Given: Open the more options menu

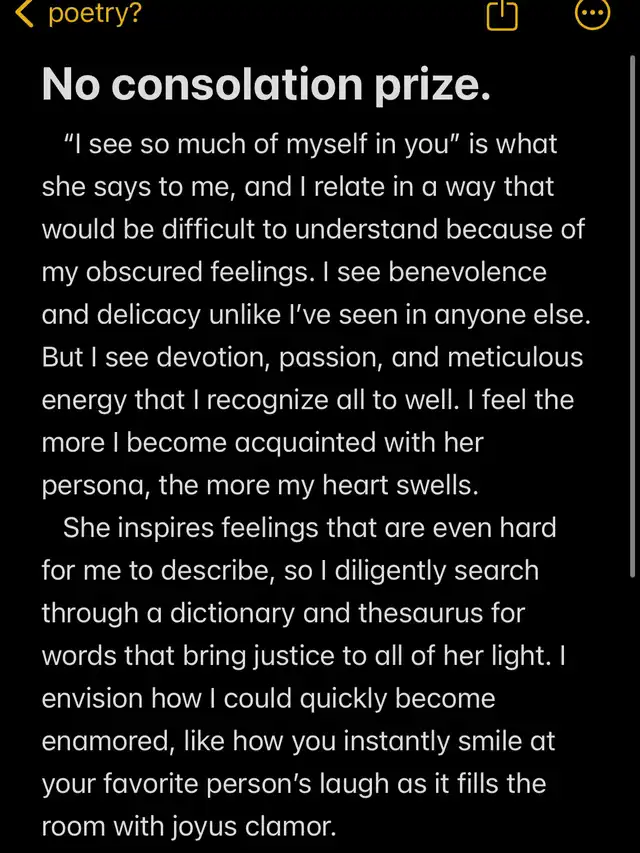Looking at the screenshot, I should 592,14.
